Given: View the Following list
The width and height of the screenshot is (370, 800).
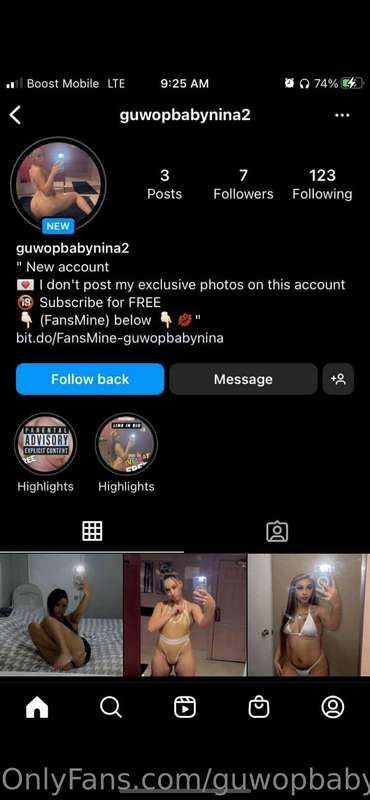Looking at the screenshot, I should pyautogui.click(x=322, y=185).
